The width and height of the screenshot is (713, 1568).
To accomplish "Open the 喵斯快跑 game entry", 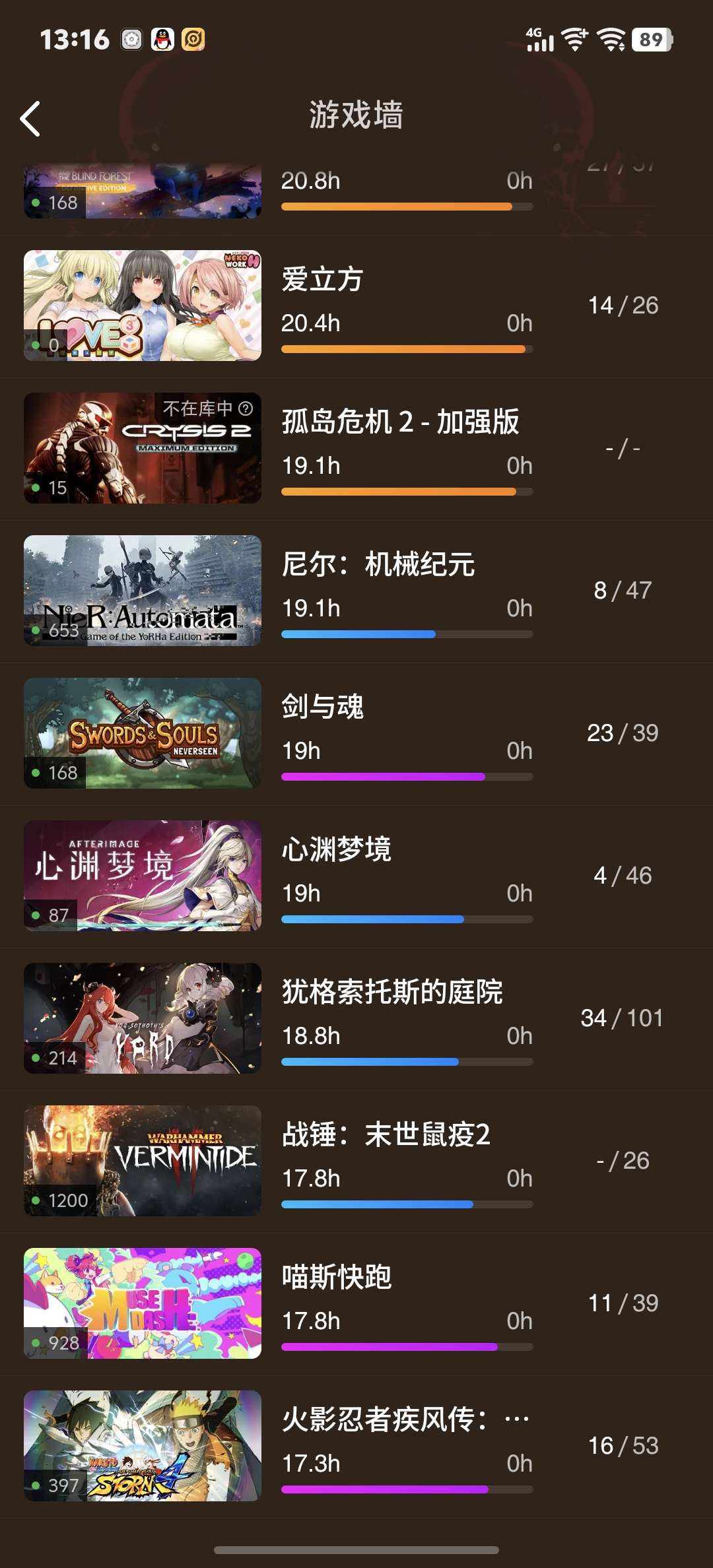I will 356,1303.
